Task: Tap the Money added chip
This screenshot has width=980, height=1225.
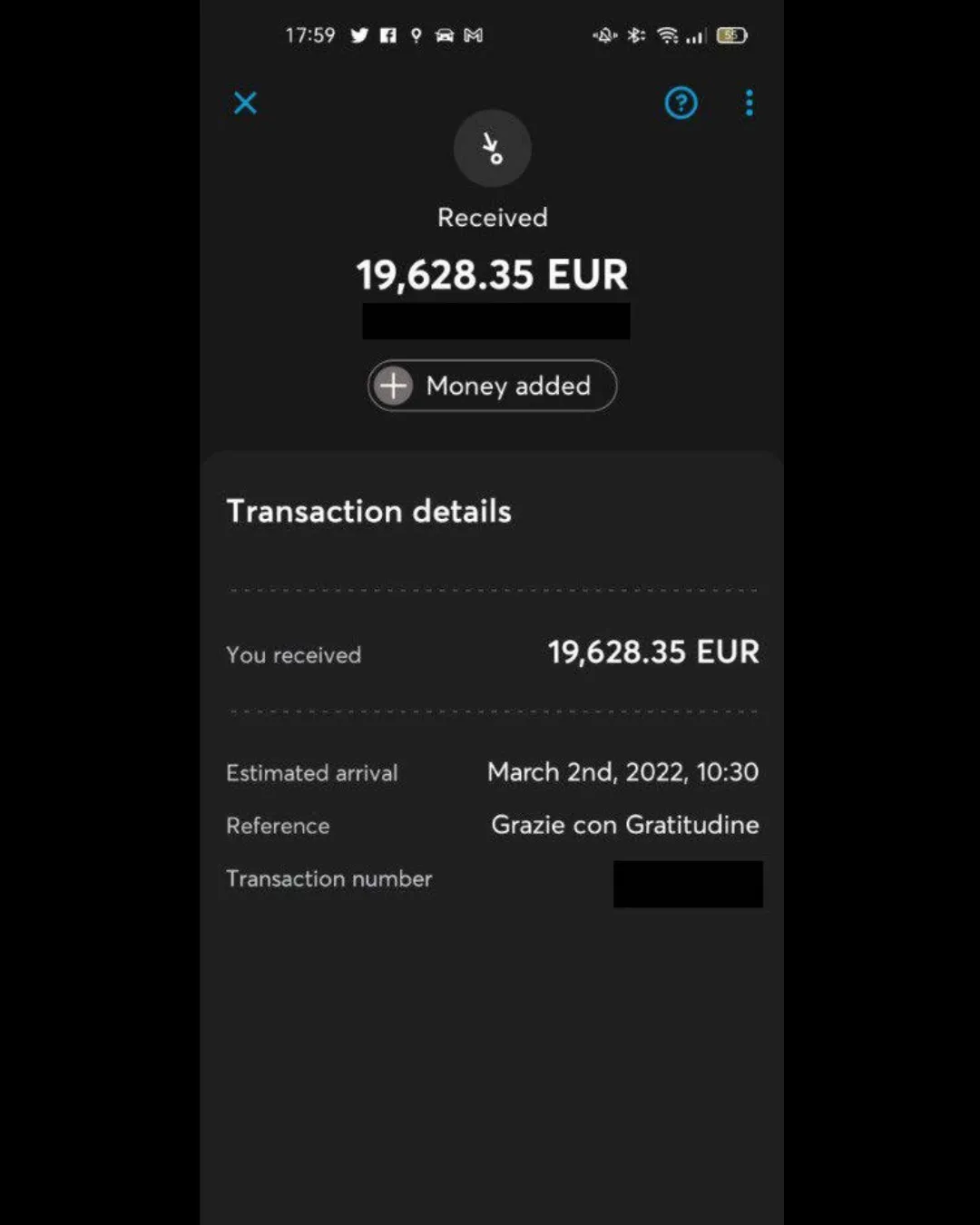Action: click(492, 386)
